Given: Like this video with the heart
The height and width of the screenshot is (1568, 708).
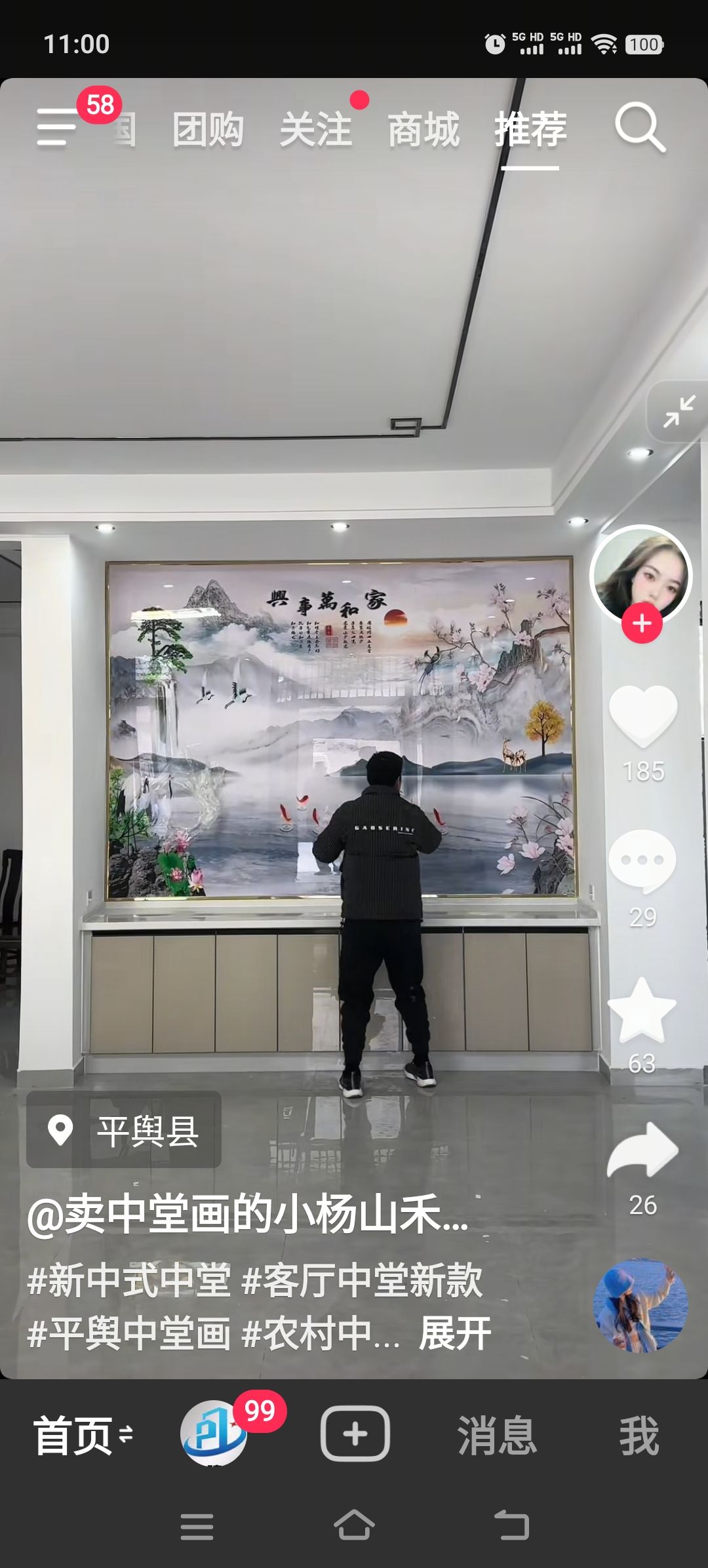Looking at the screenshot, I should tap(642, 716).
